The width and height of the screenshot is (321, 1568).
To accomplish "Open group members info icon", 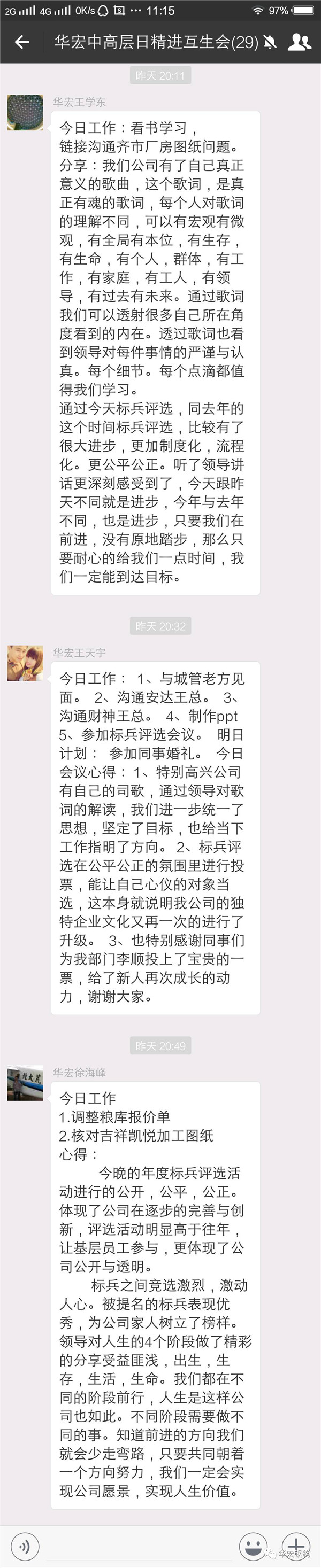I will click(299, 42).
